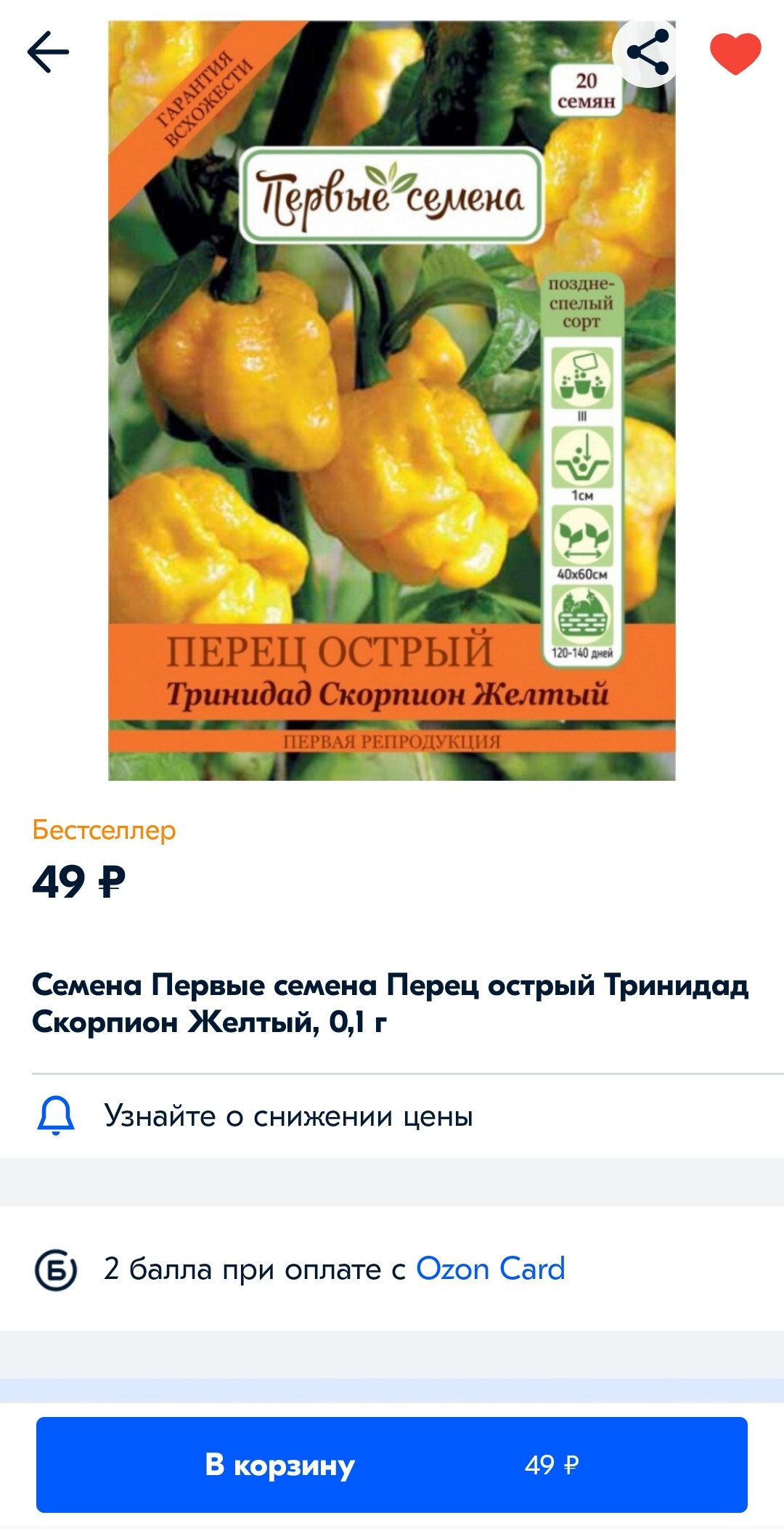This screenshot has width=784, height=1539.
Task: Open Ozon Card link
Action: pyautogui.click(x=491, y=1269)
